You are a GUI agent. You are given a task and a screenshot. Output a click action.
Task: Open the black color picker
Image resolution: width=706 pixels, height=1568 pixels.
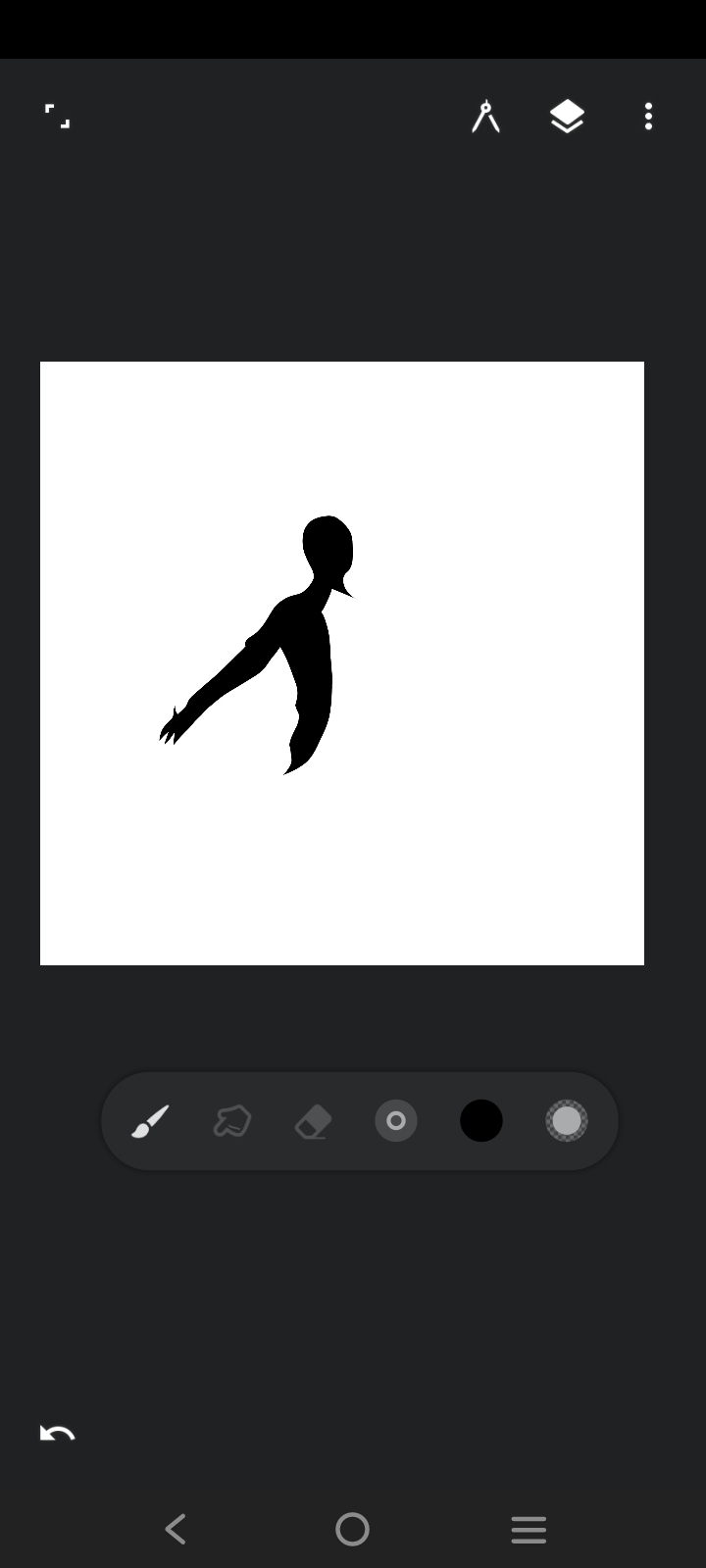(x=481, y=1121)
